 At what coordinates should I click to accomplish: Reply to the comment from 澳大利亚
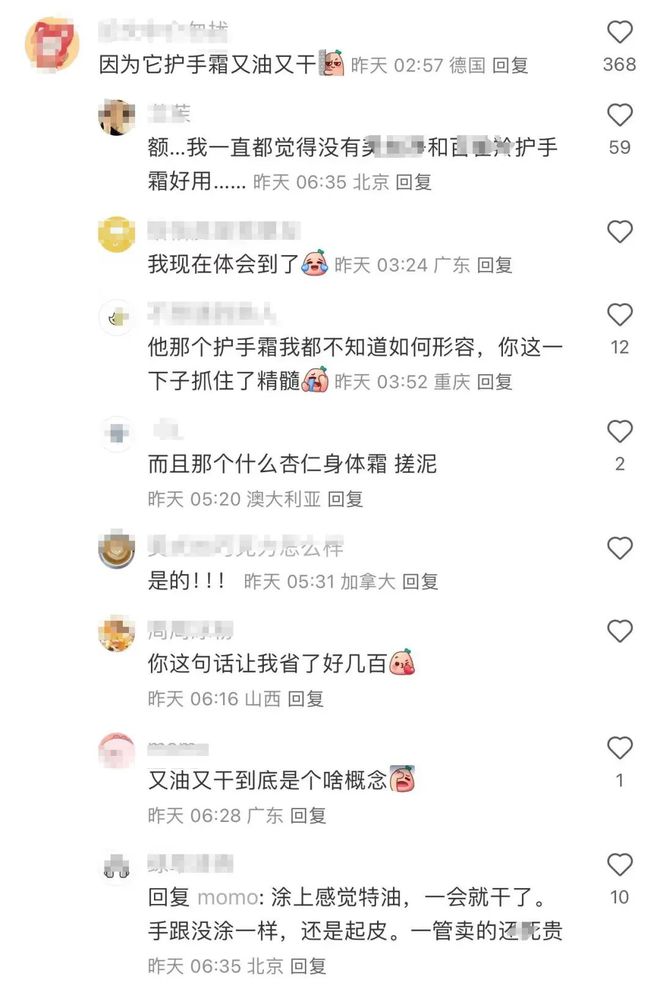coord(345,498)
